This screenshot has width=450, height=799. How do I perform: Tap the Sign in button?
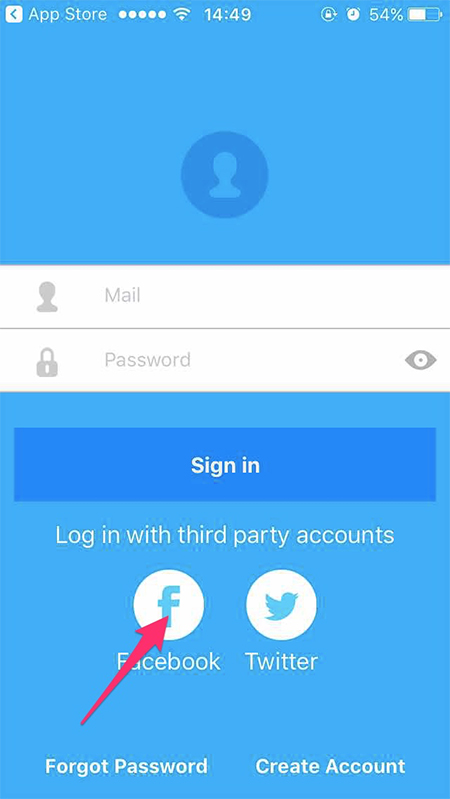point(225,465)
